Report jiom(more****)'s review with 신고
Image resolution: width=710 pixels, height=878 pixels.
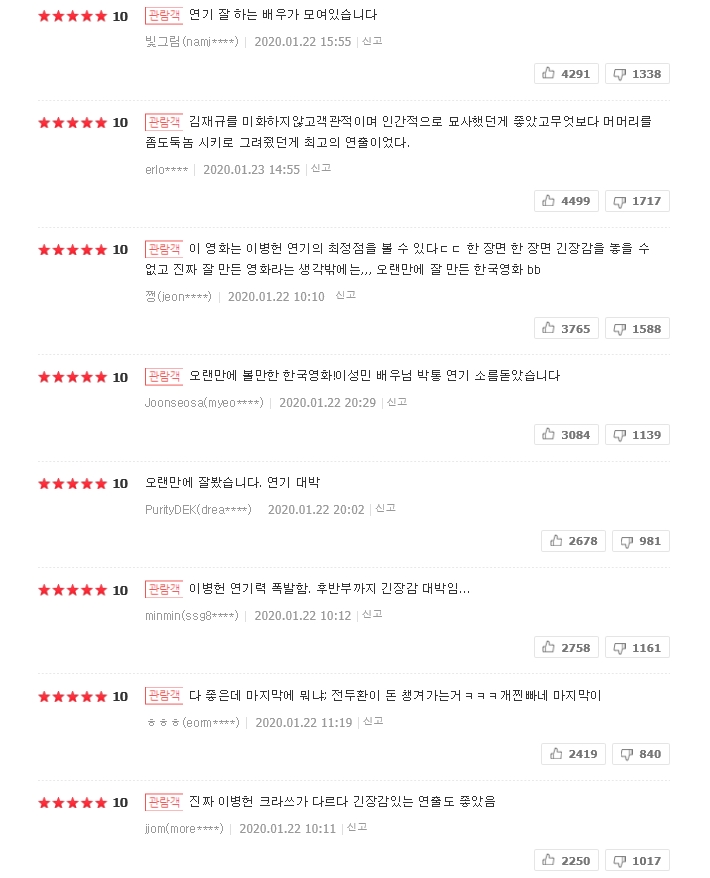click(356, 828)
